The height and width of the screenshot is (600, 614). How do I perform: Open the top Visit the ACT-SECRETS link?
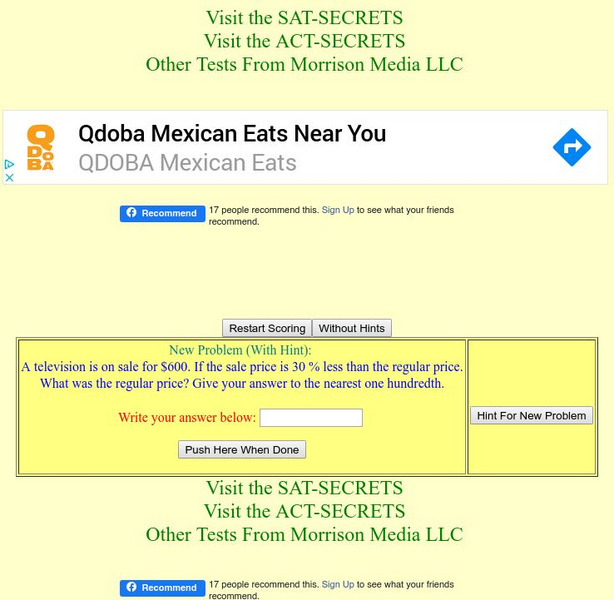[304, 41]
